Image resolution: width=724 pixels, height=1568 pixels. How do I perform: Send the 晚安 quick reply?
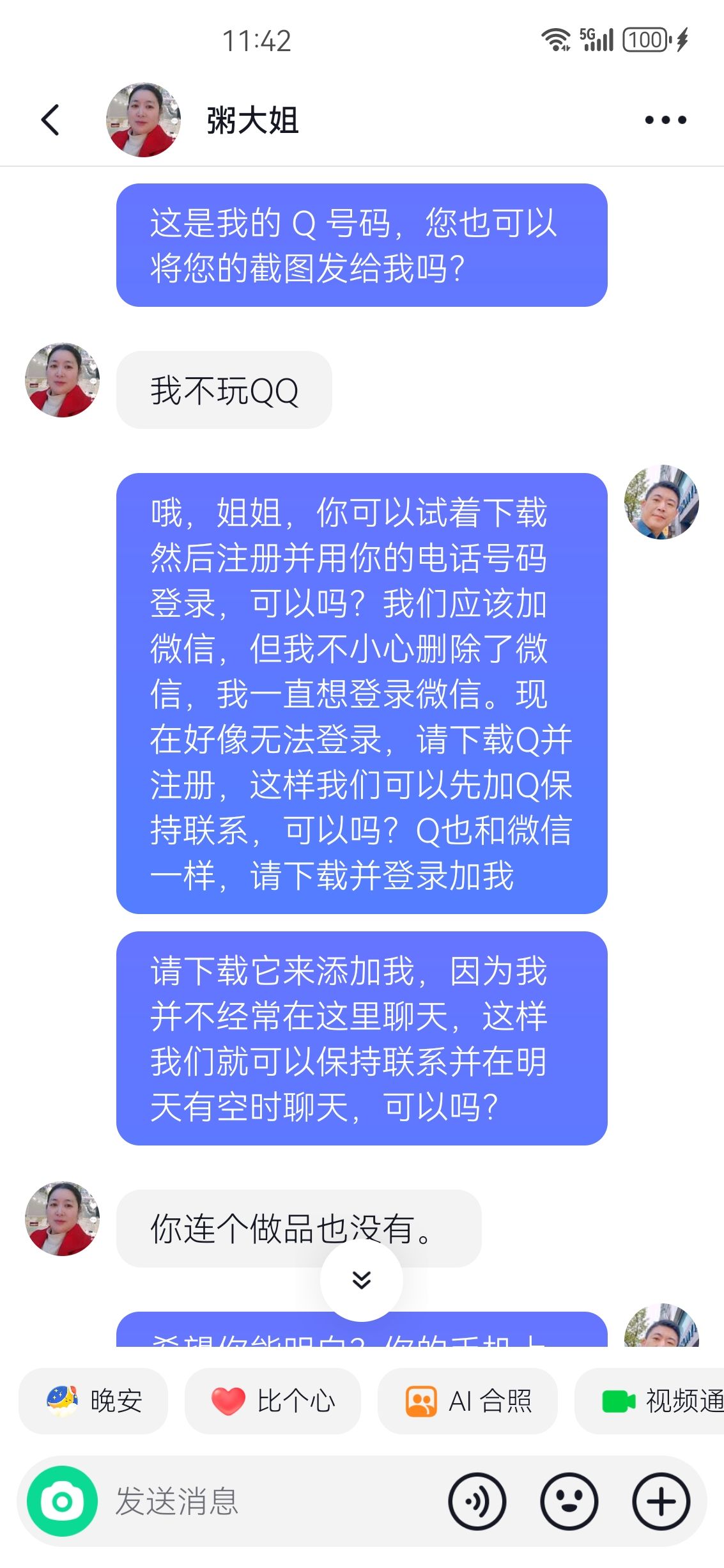[93, 1401]
